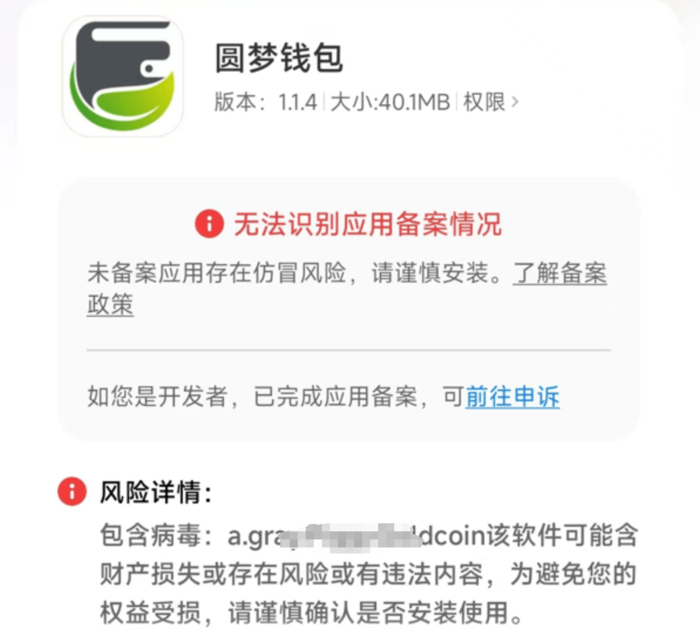Tap the 前往申诉 appeal link
Viewport: 700px width, 636px height.
pyautogui.click(x=512, y=397)
